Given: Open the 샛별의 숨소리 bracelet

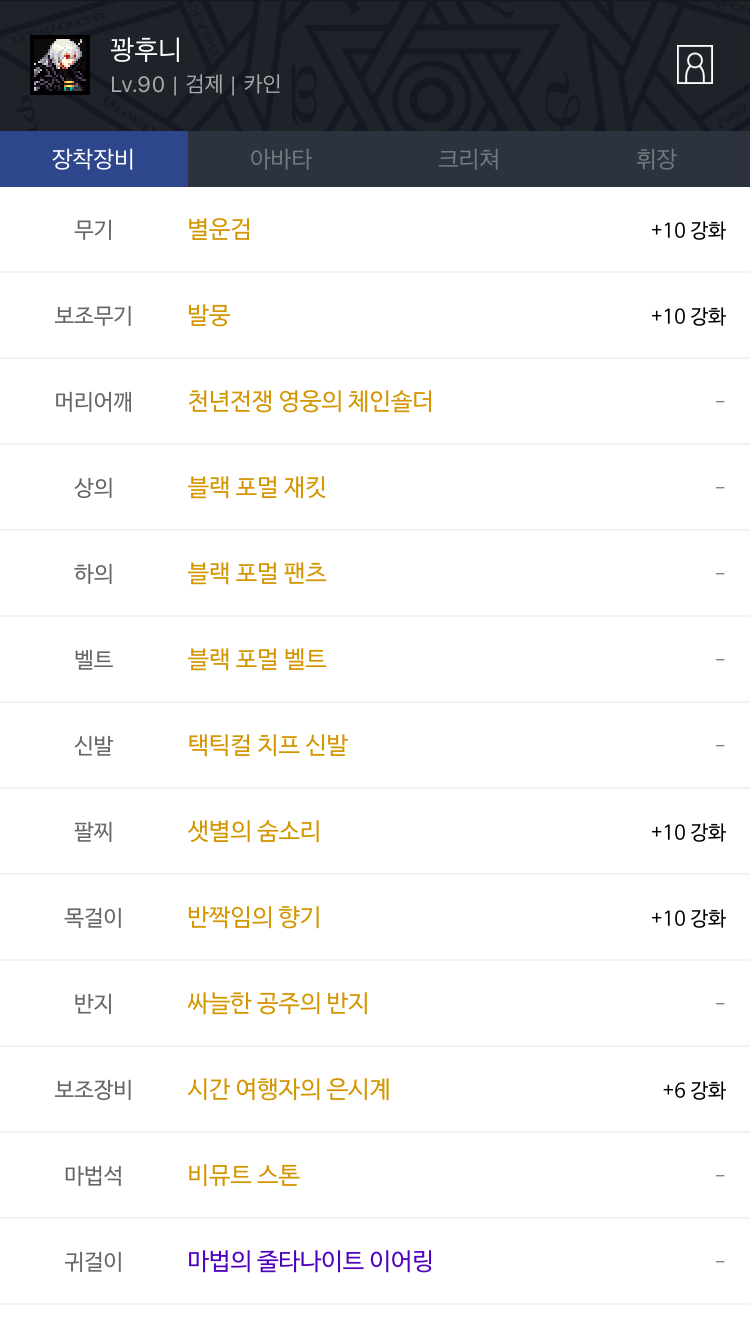Looking at the screenshot, I should pos(254,832).
